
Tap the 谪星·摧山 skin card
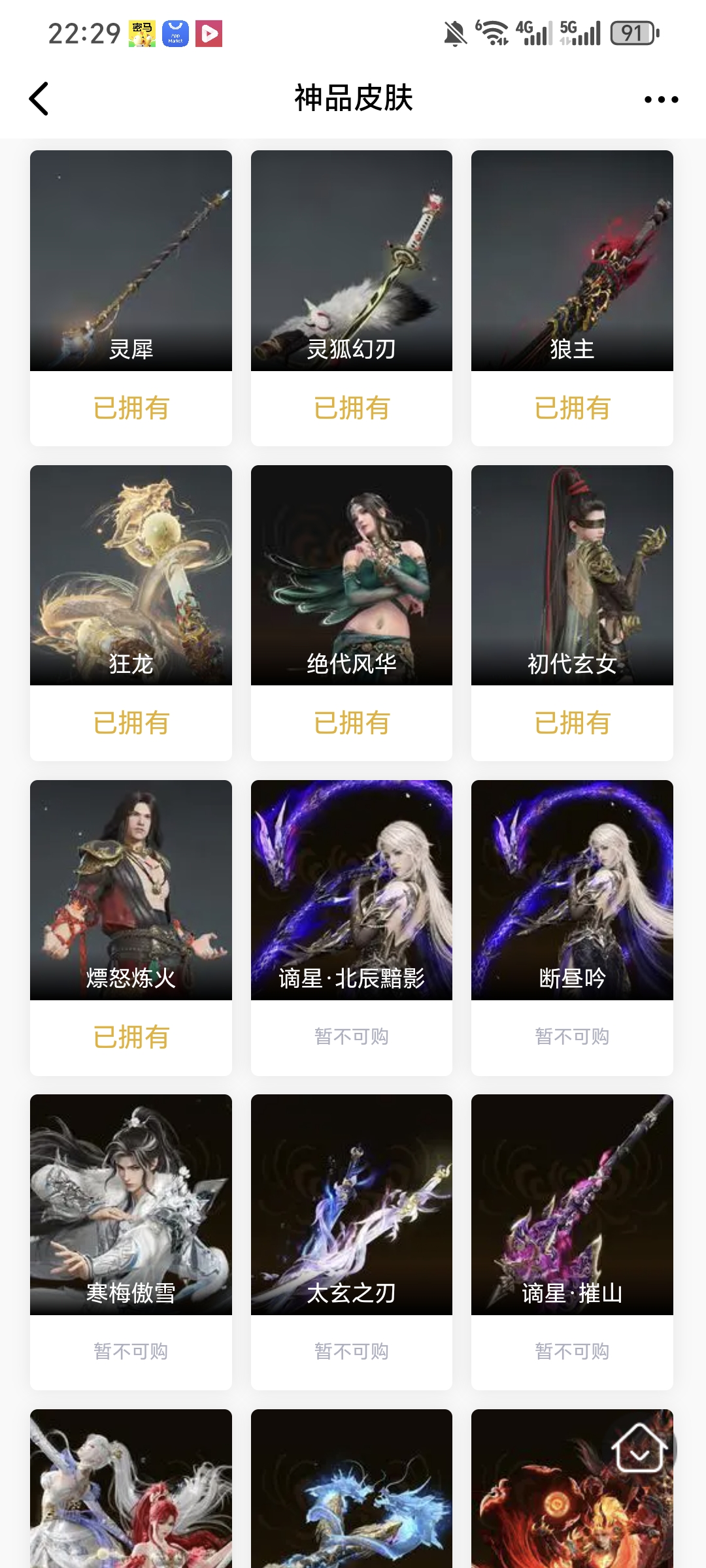tap(572, 1205)
